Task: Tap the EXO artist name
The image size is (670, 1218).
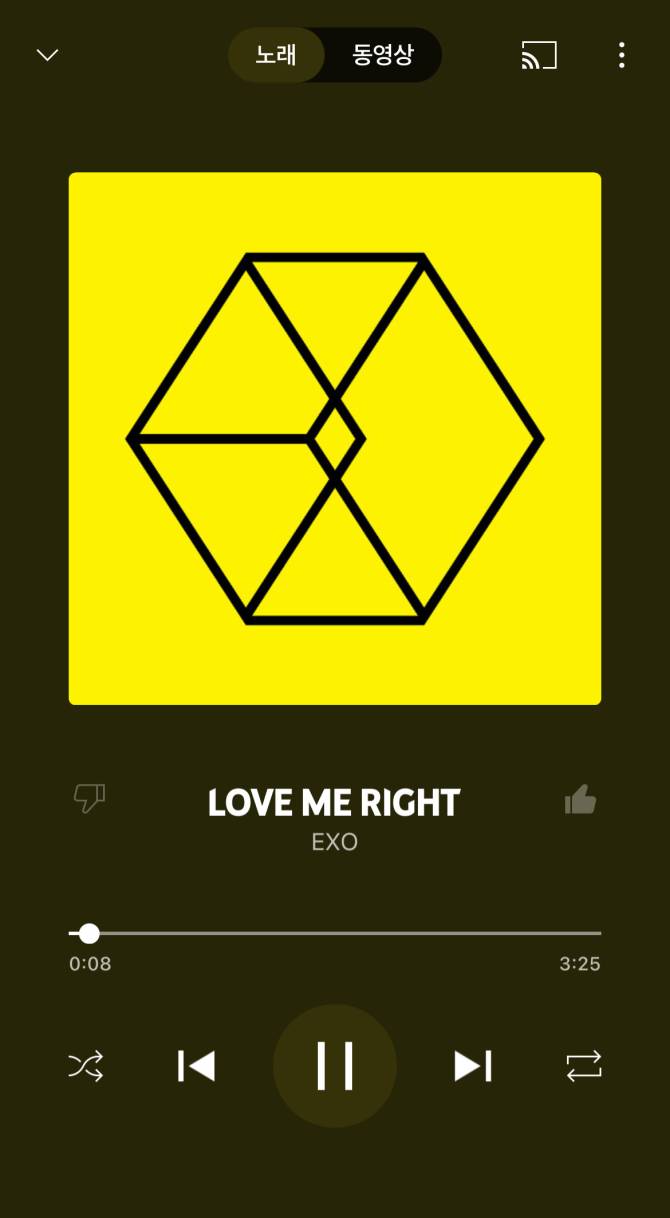Action: point(335,842)
